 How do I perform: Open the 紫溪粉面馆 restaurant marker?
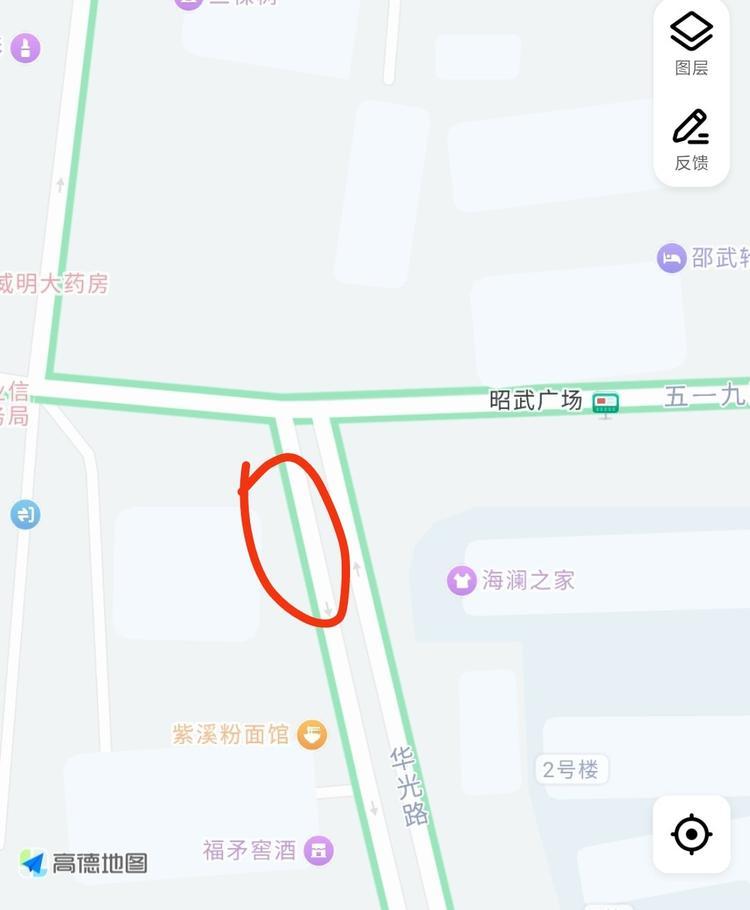tap(313, 735)
